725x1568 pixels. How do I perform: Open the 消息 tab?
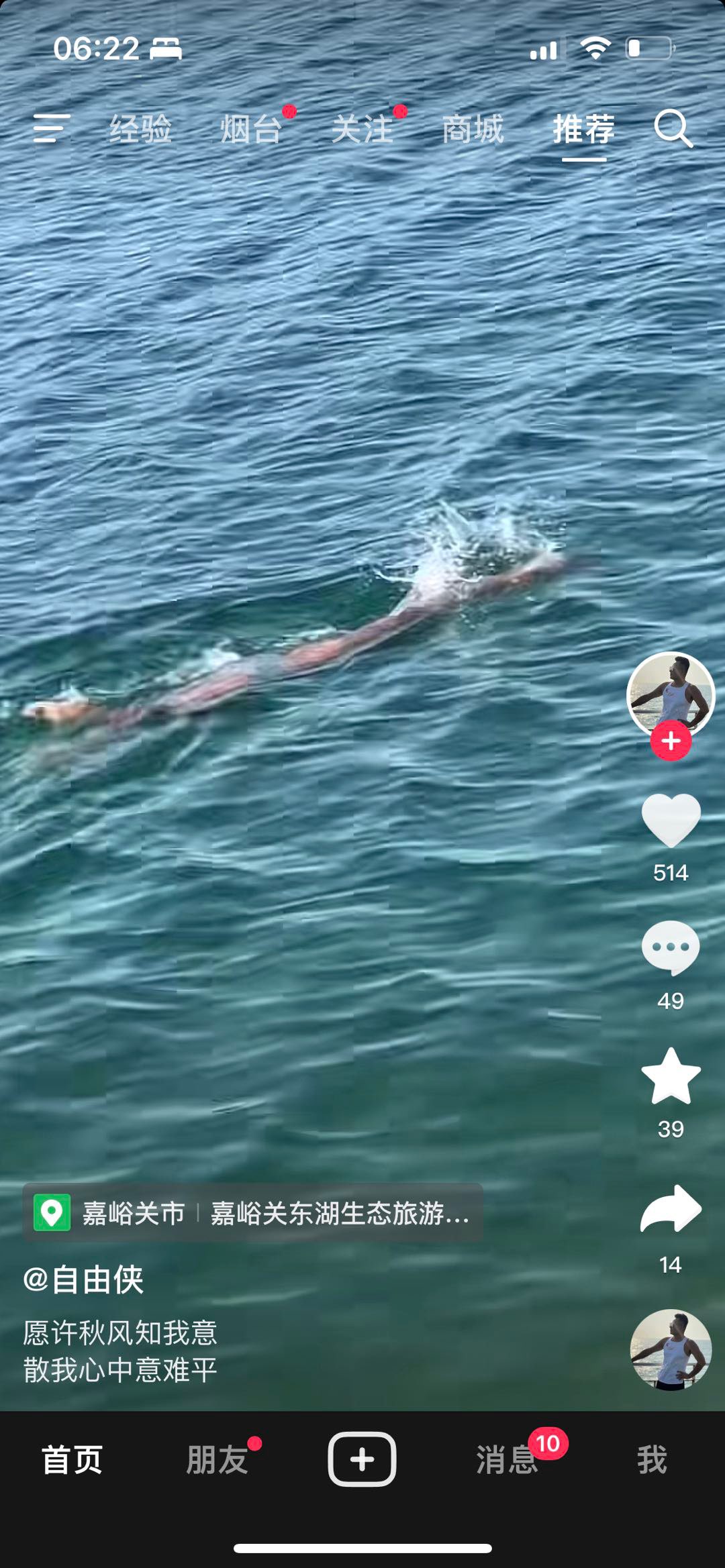(x=507, y=1460)
